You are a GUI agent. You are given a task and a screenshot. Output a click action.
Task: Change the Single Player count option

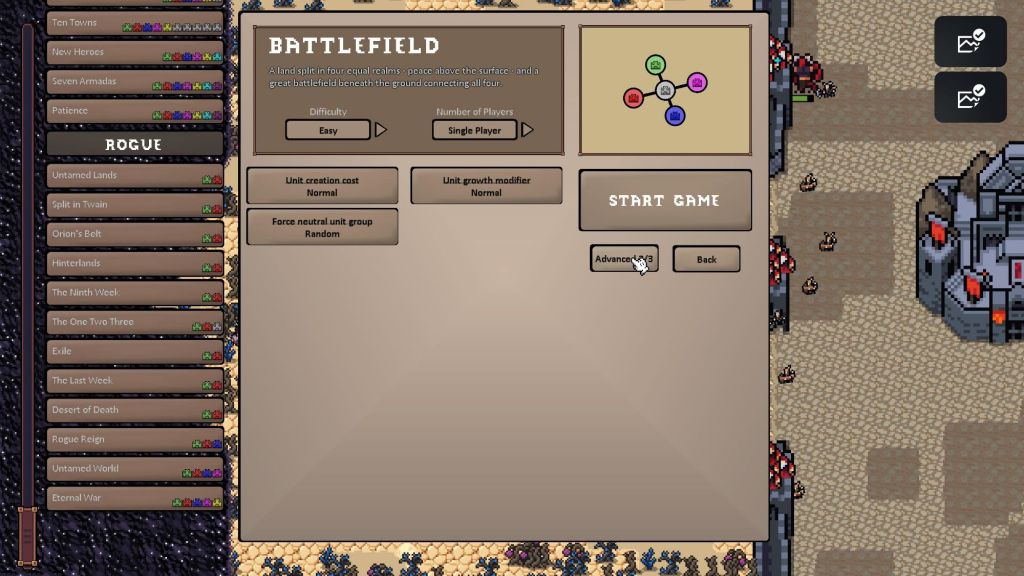[474, 130]
